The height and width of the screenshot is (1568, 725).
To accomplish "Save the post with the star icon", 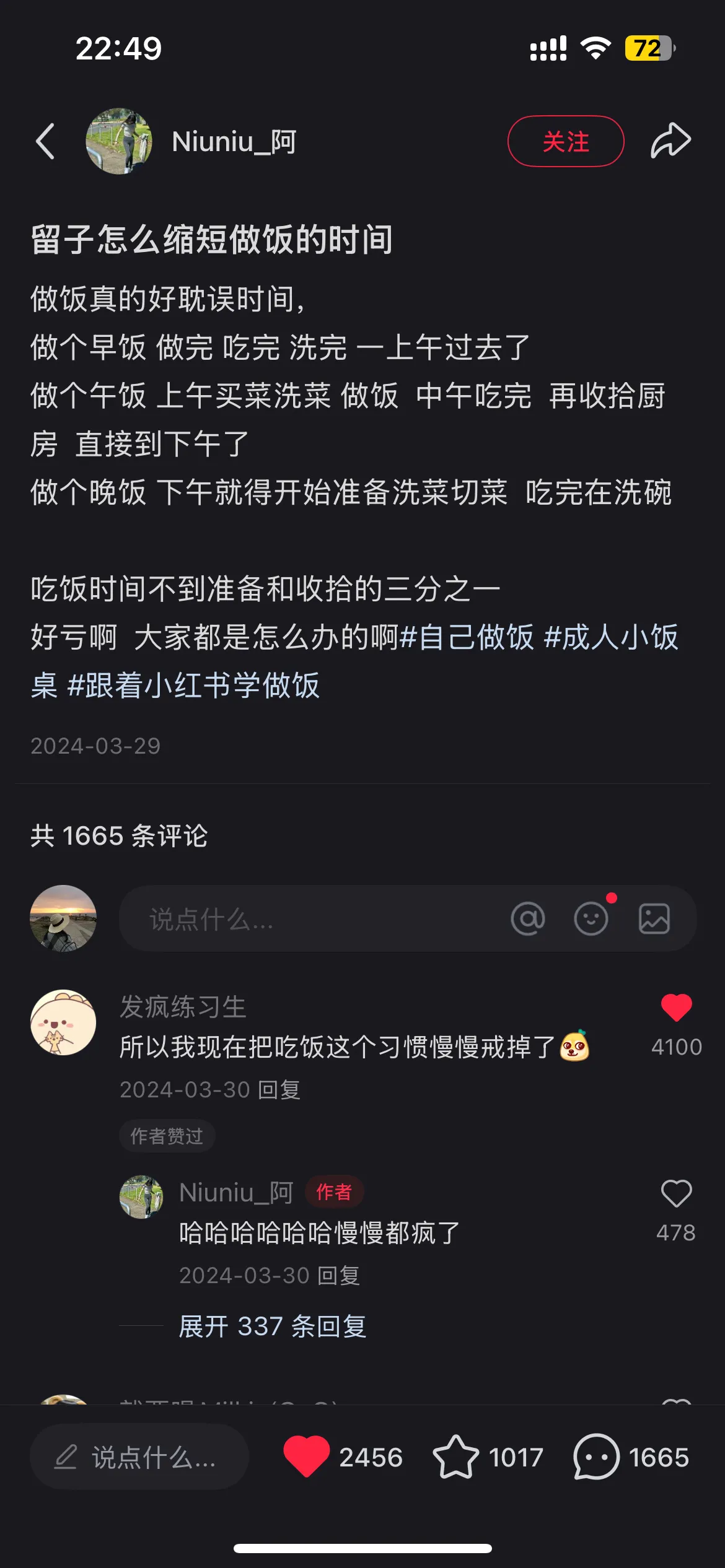I will click(x=455, y=1457).
